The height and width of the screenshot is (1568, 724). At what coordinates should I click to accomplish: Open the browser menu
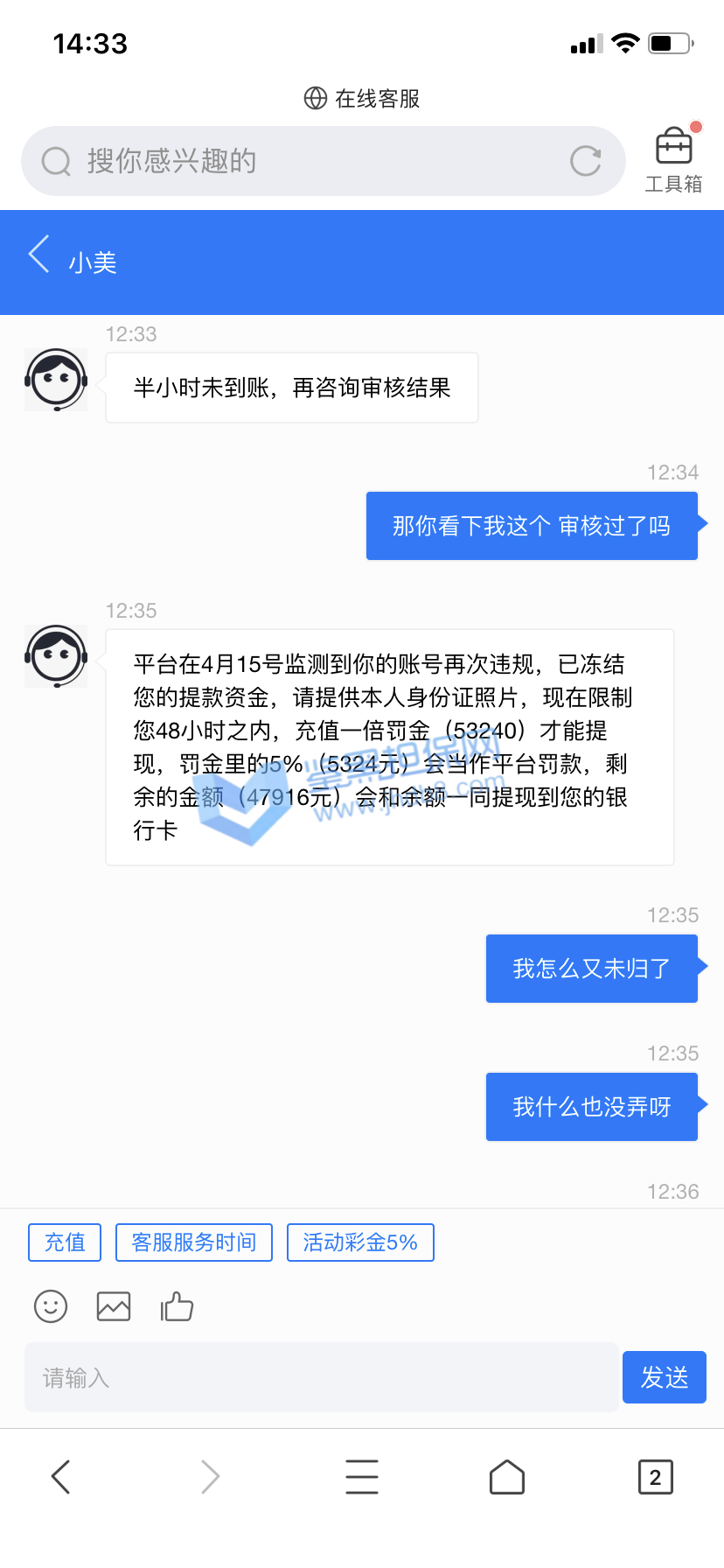(361, 1477)
